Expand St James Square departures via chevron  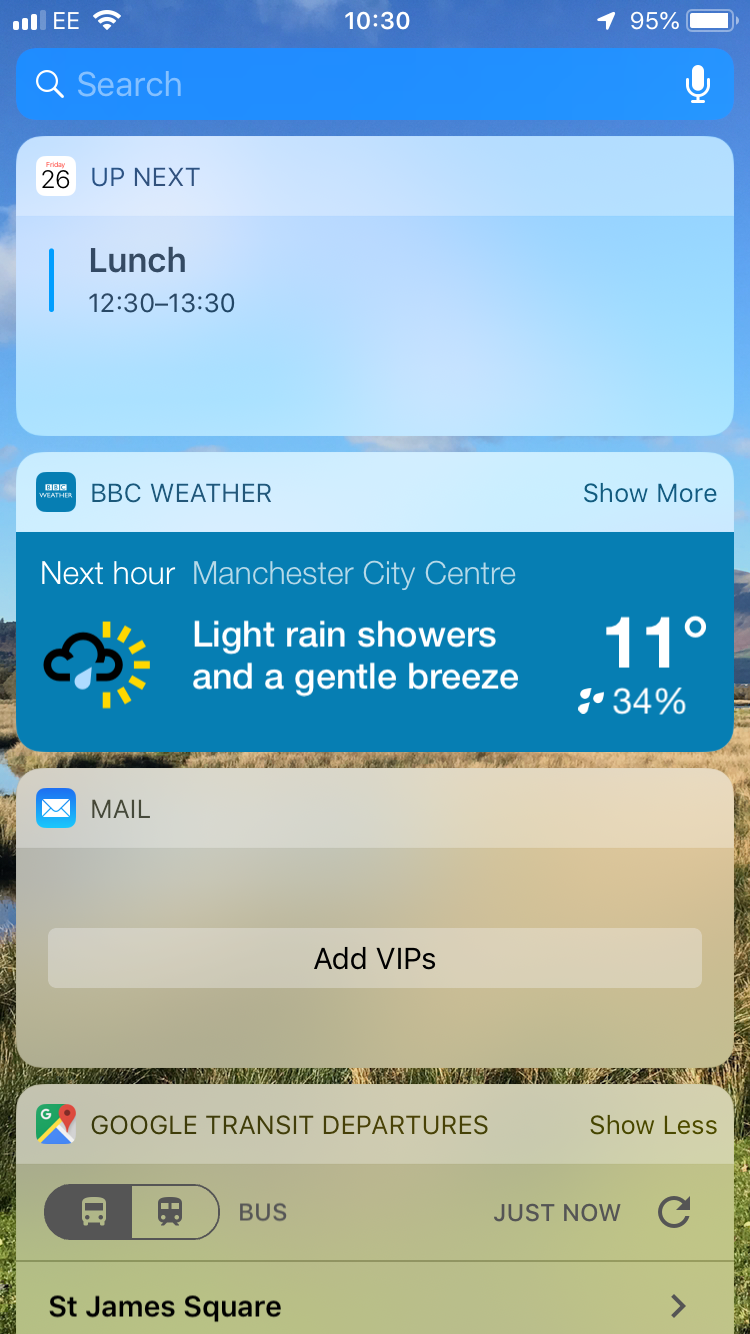tap(678, 1306)
